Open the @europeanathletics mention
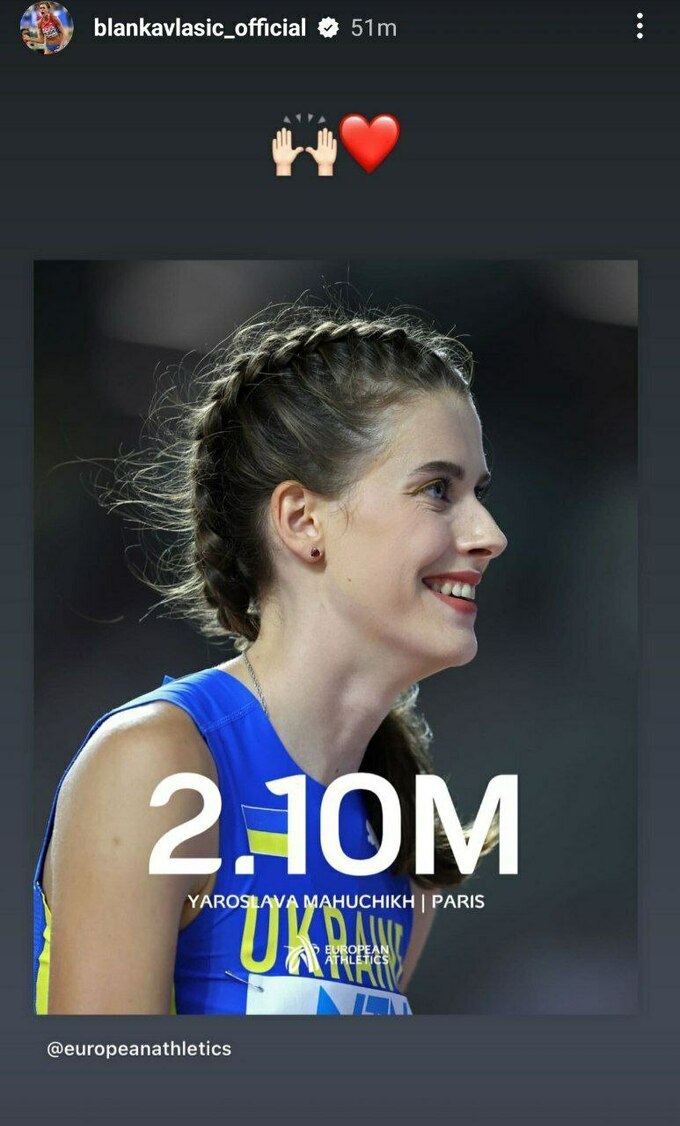 coord(139,1049)
